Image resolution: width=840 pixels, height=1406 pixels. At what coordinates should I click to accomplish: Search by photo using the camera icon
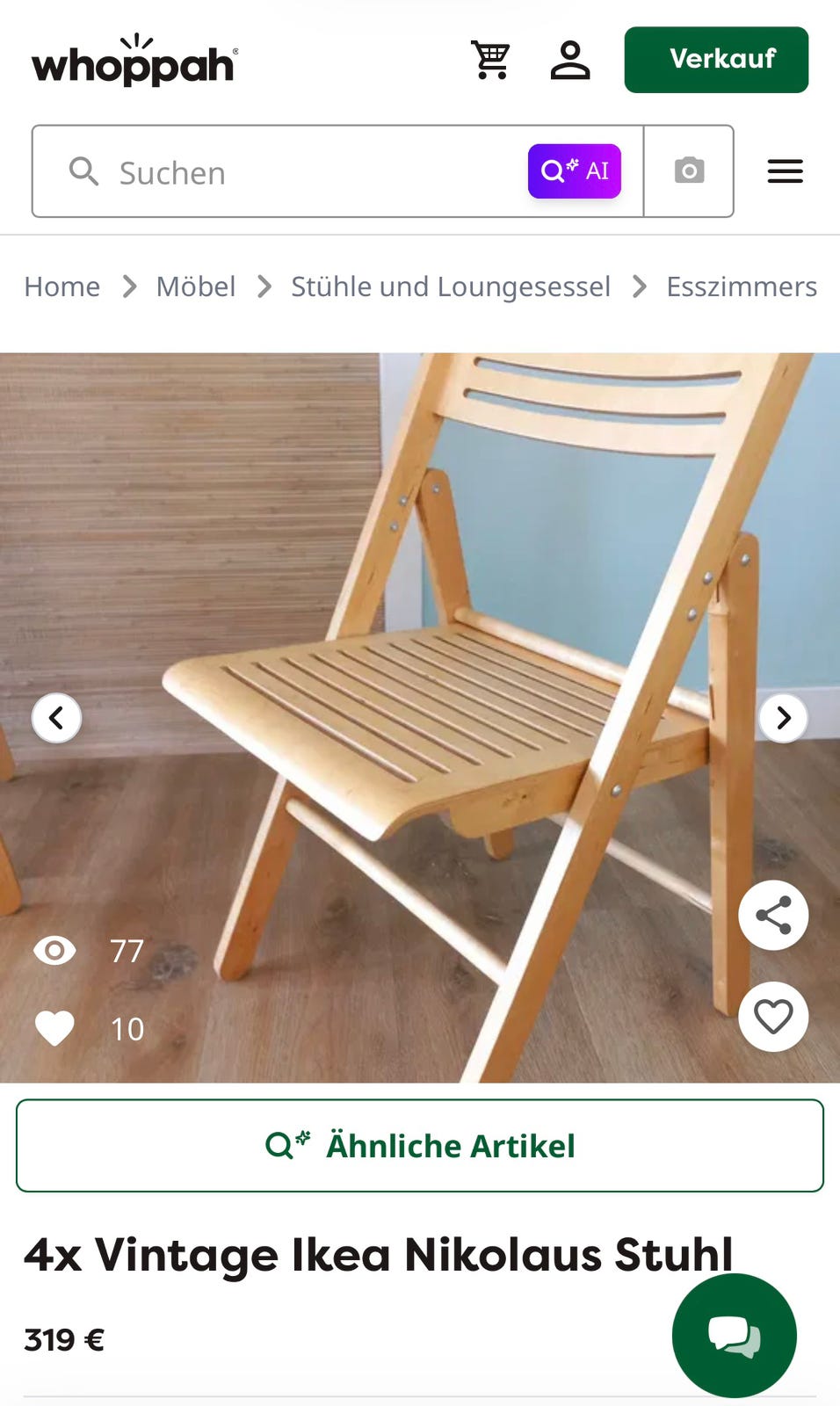[x=691, y=170]
